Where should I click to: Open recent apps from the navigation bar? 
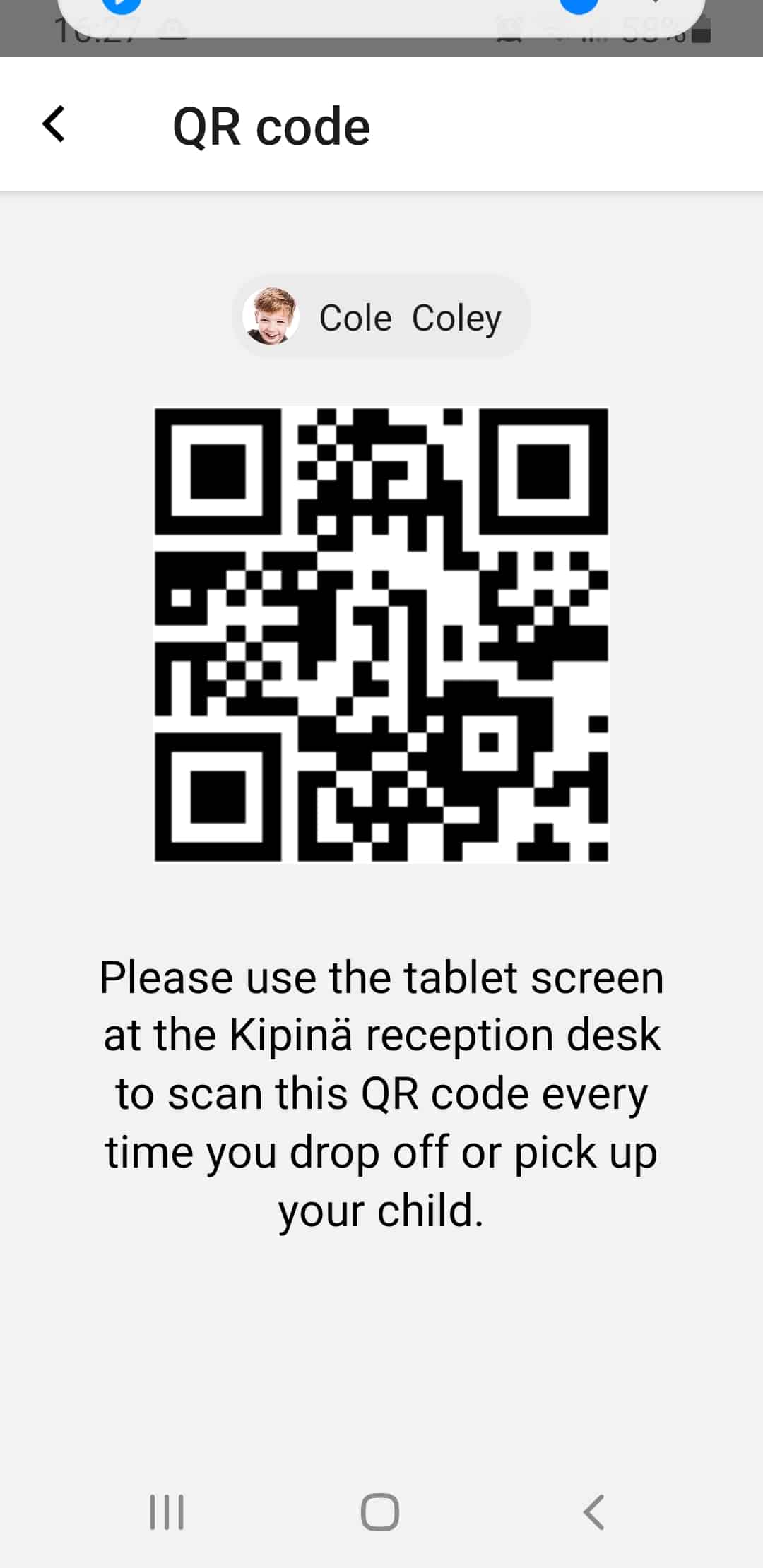167,1511
